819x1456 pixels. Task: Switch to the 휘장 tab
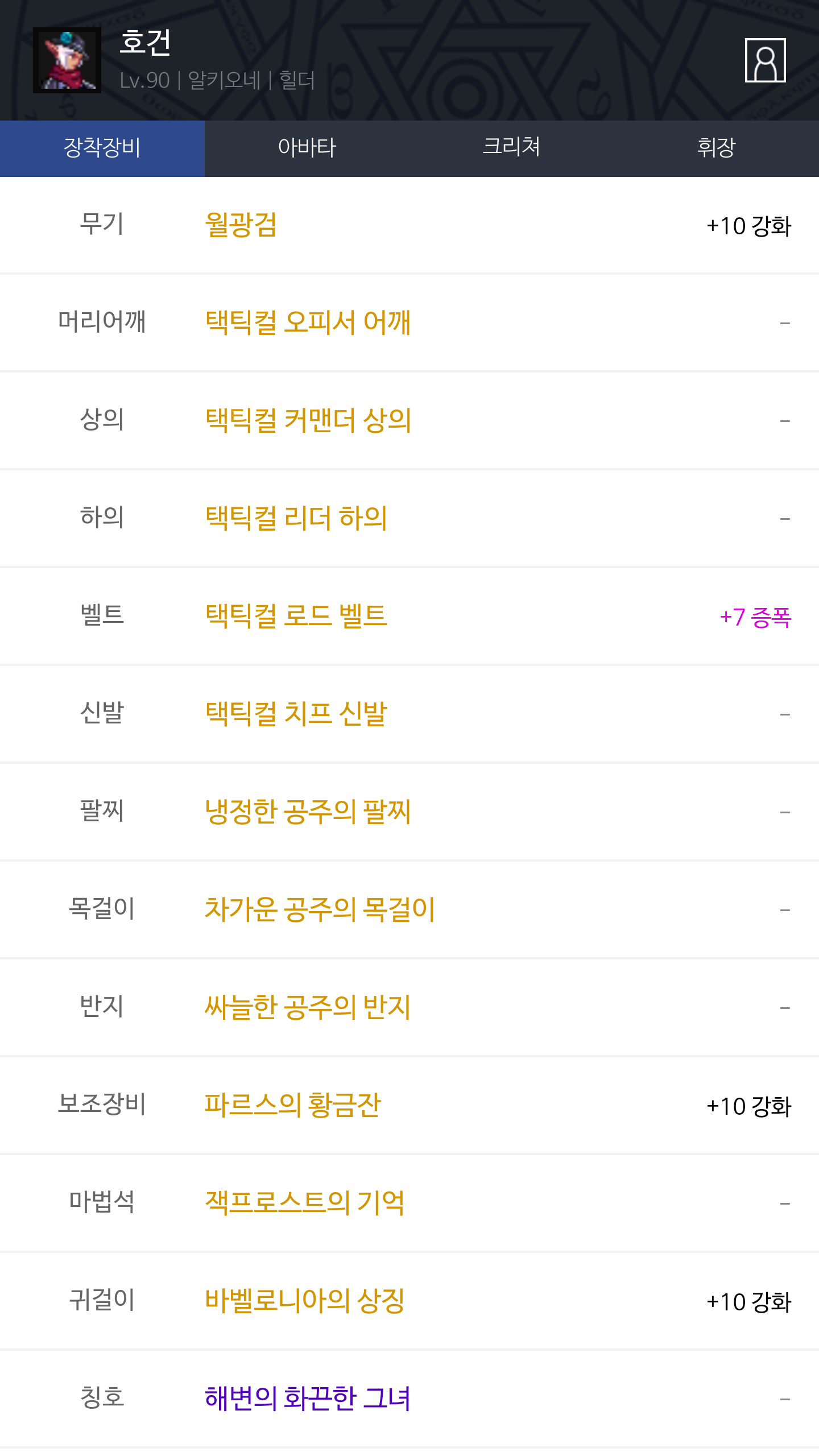pyautogui.click(x=717, y=148)
